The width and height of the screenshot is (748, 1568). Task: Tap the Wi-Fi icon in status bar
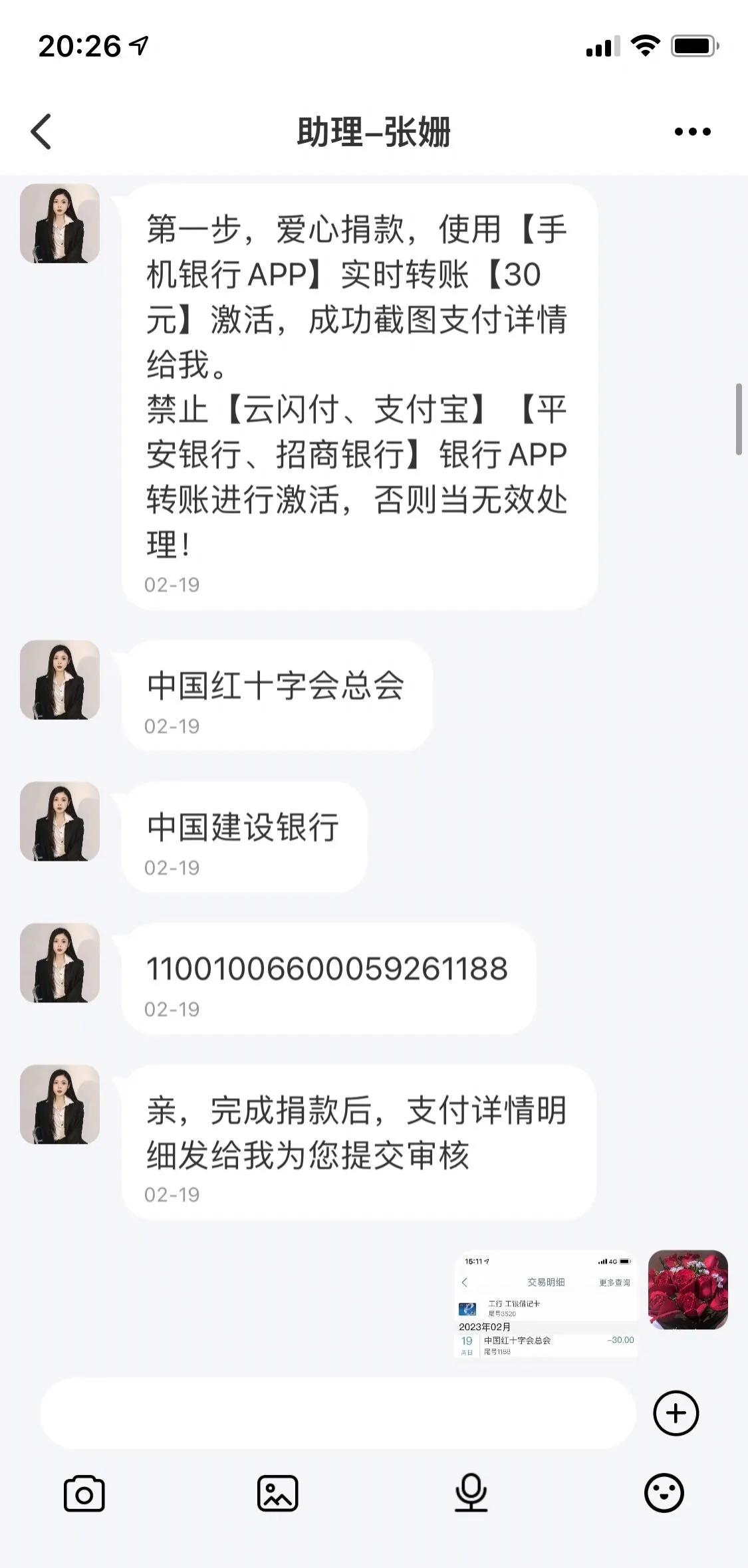pyautogui.click(x=643, y=46)
